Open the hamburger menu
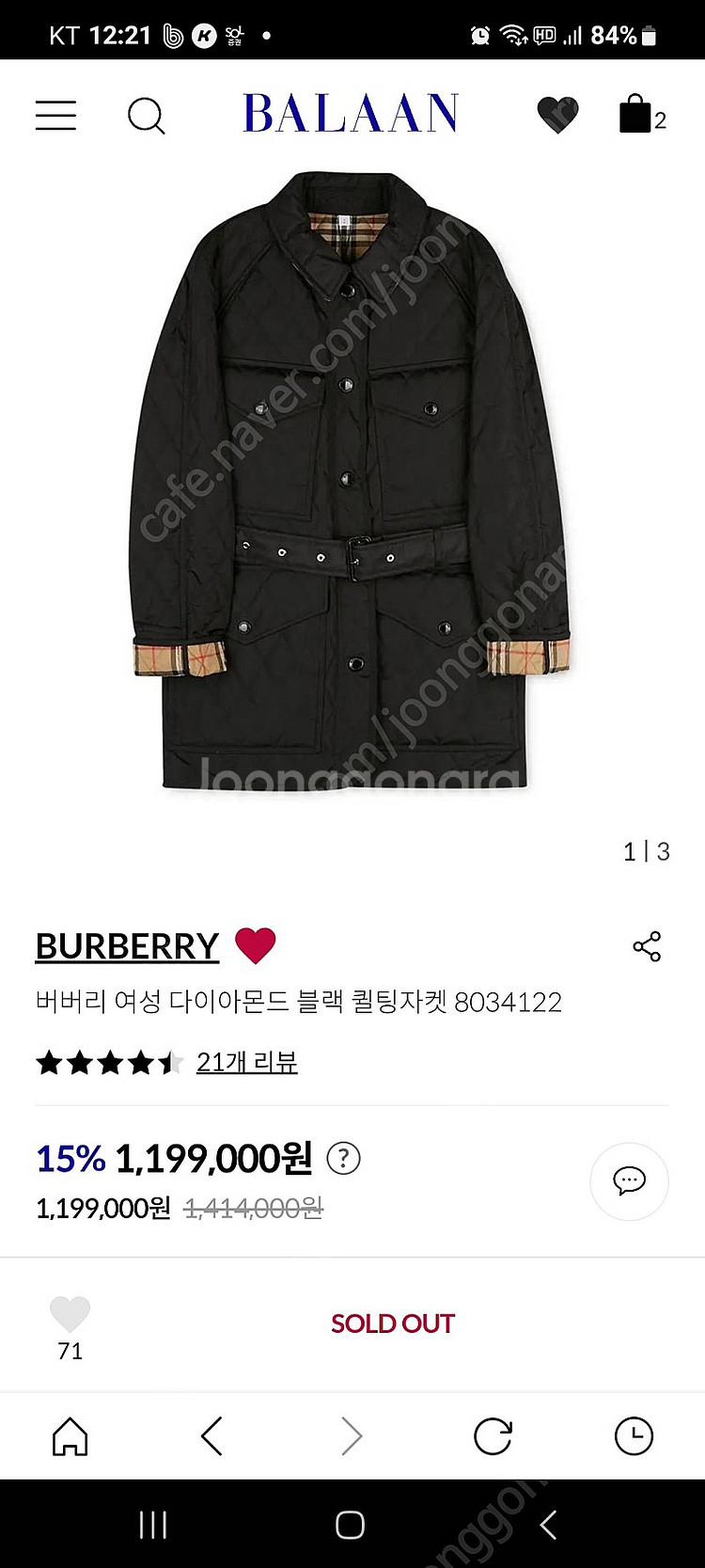This screenshot has height=1568, width=705. (55, 116)
